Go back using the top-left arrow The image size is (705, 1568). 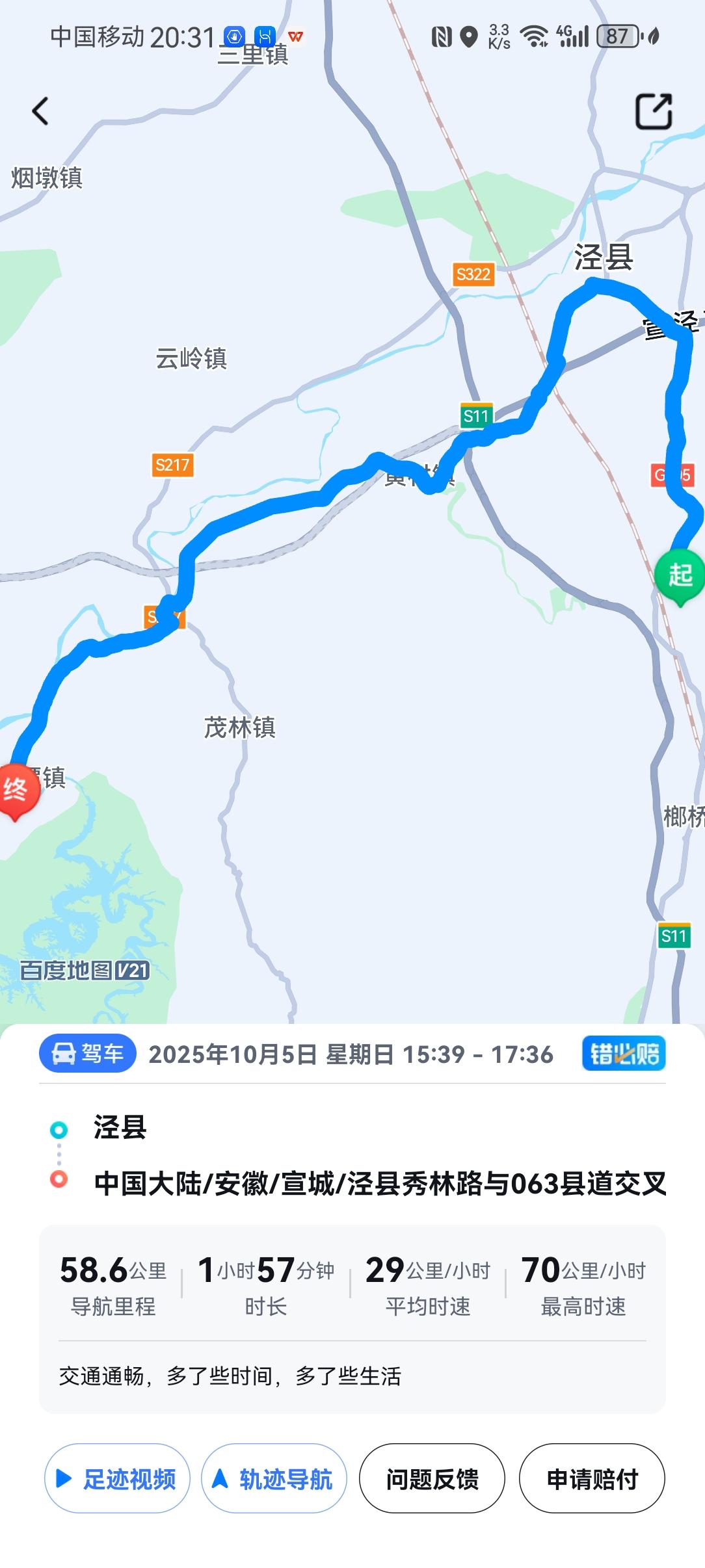point(40,111)
